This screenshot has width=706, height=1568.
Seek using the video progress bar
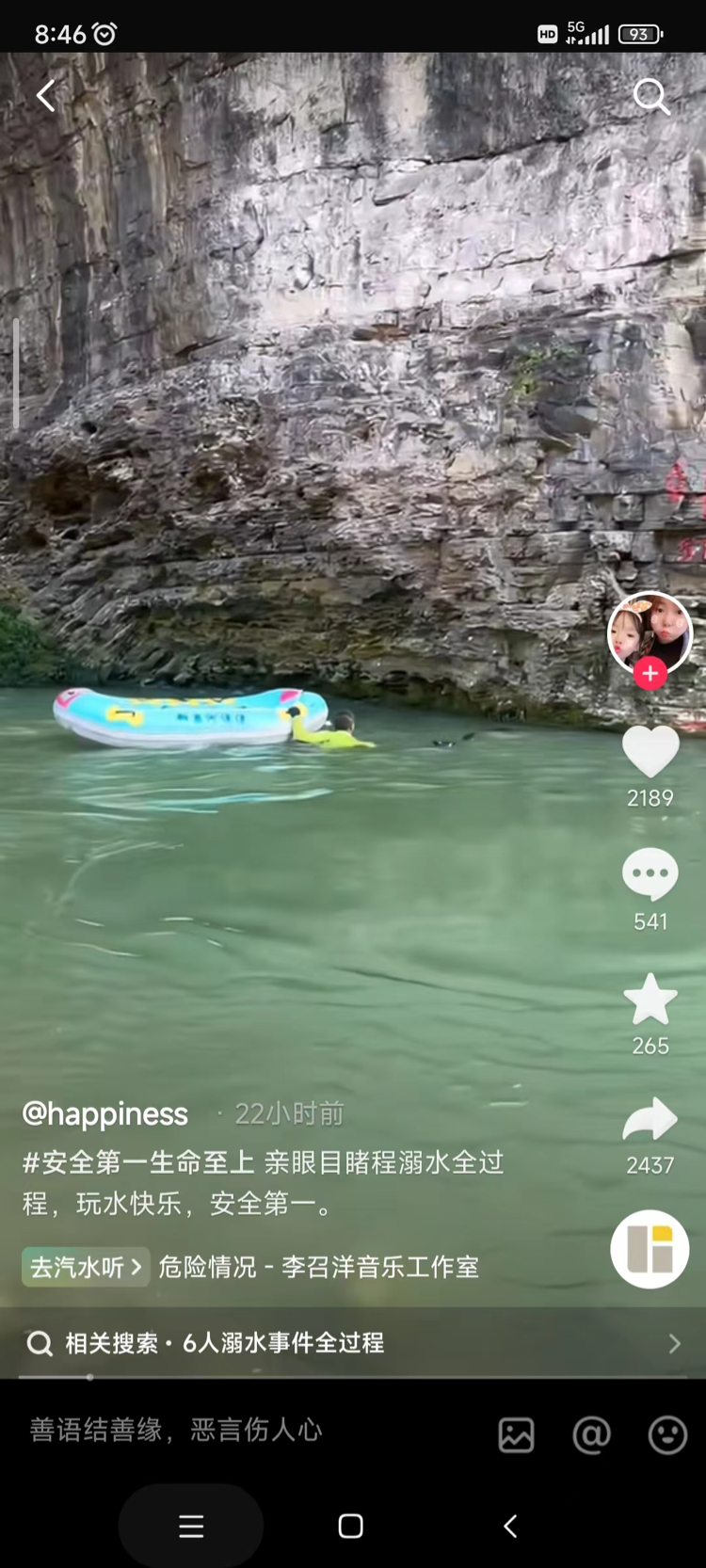[x=352, y=1377]
